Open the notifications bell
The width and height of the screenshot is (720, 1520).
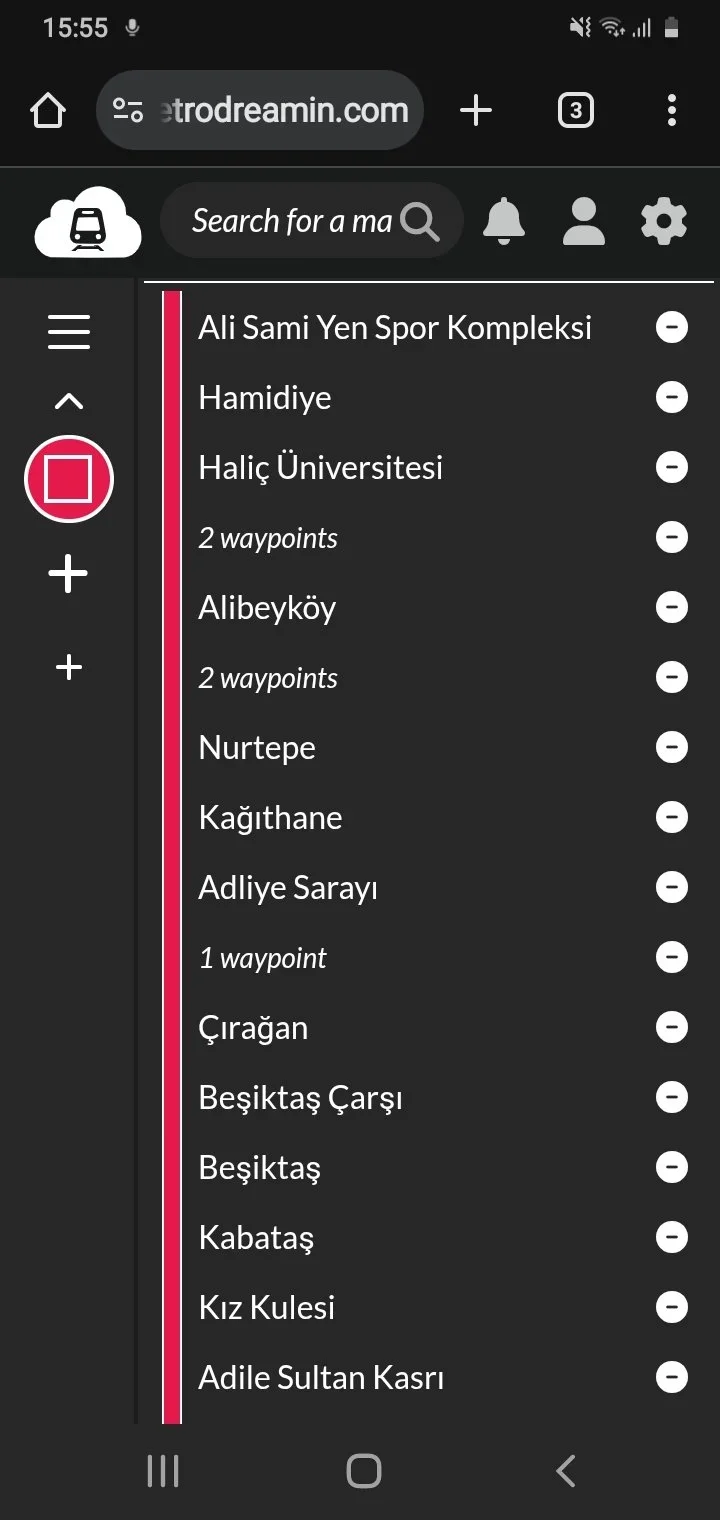pyautogui.click(x=505, y=221)
